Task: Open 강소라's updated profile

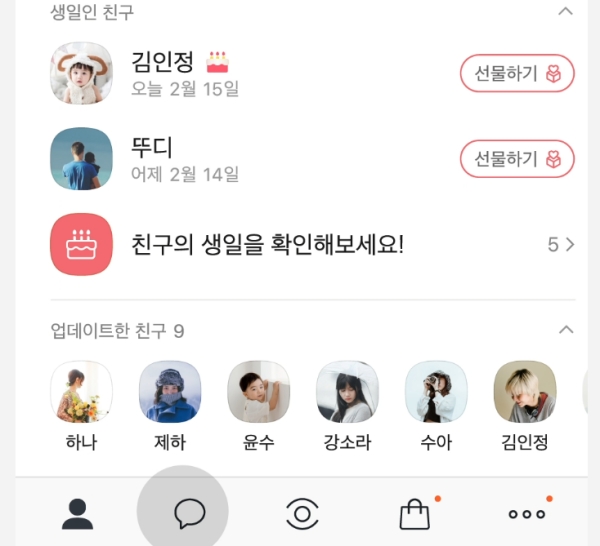Action: pos(347,406)
